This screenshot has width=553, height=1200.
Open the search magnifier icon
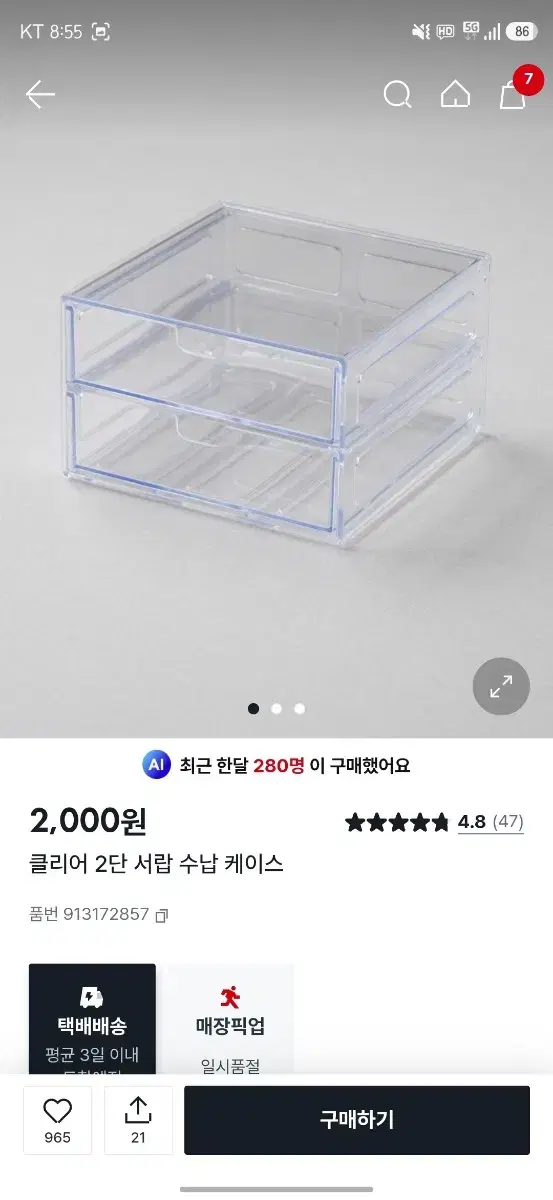397,95
